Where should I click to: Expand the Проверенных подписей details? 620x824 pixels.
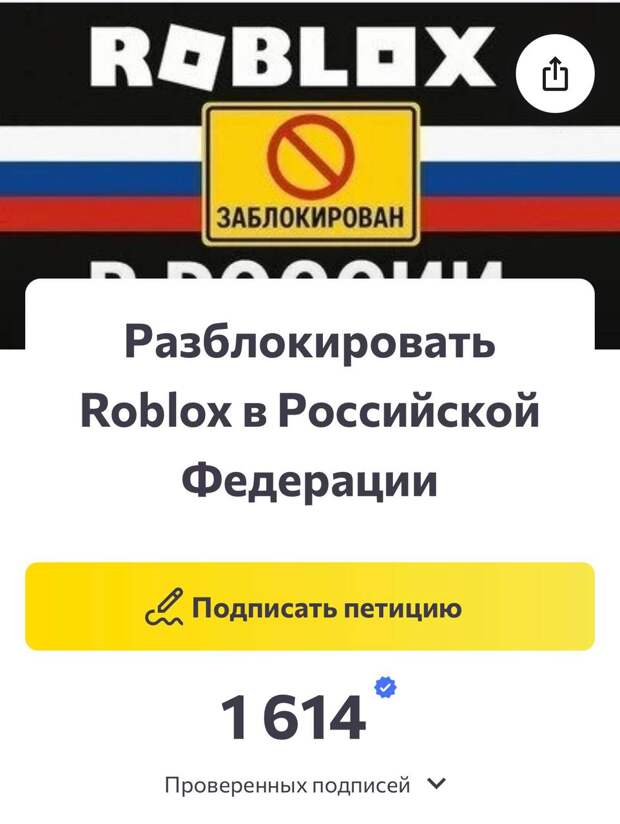click(435, 784)
